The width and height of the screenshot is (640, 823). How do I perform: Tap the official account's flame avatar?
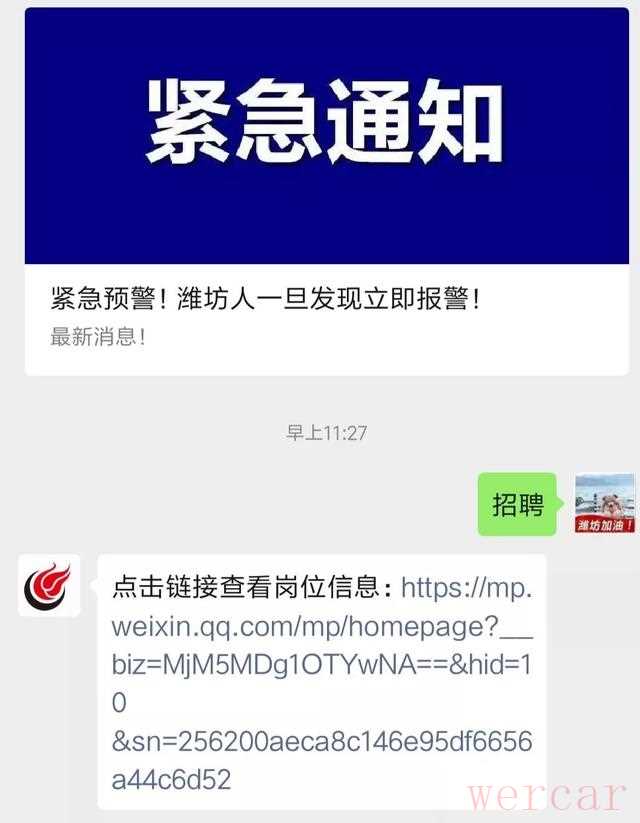49,587
